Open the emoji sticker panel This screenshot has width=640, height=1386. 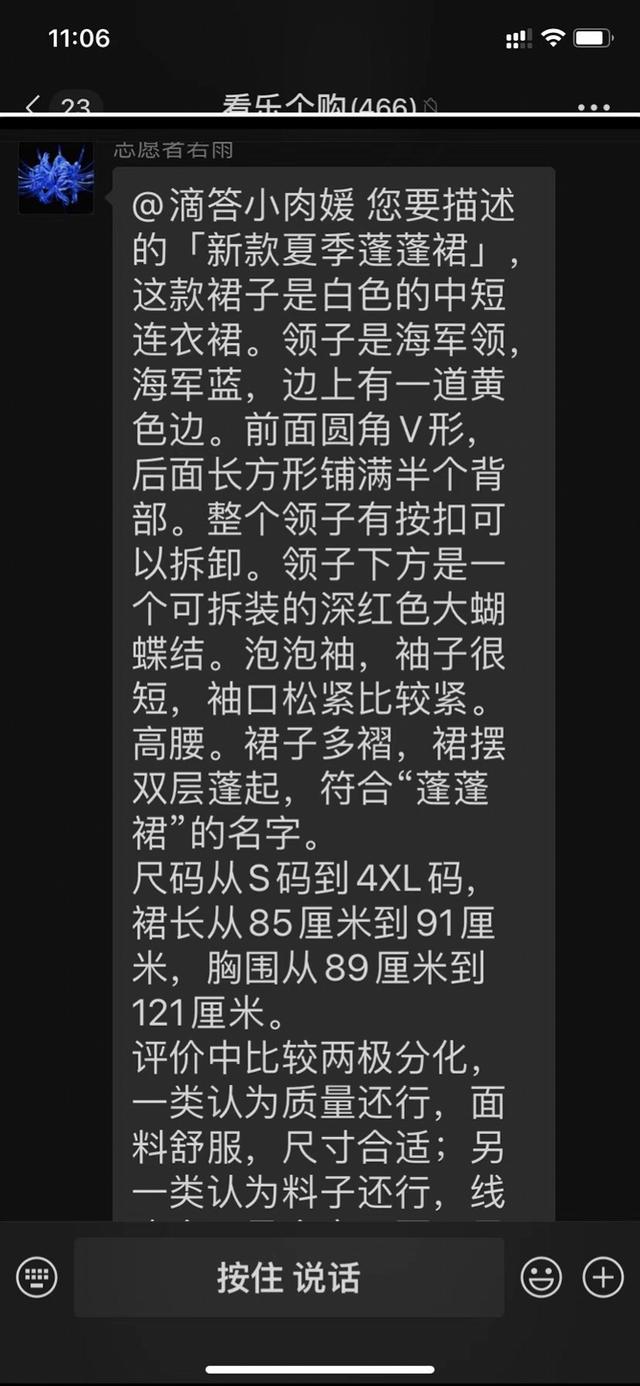(541, 1277)
